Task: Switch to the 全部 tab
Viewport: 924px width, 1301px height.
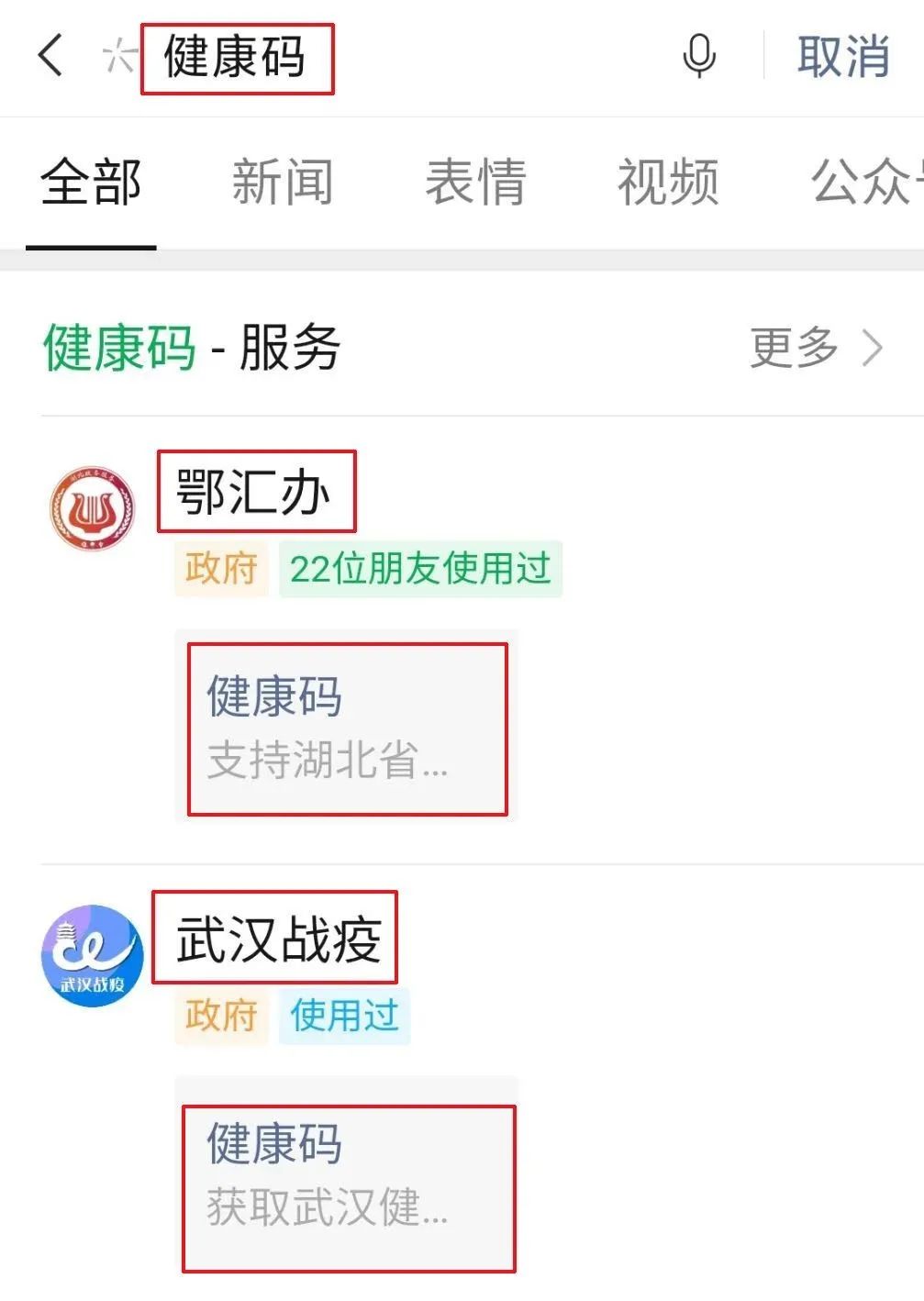Action: (91, 182)
